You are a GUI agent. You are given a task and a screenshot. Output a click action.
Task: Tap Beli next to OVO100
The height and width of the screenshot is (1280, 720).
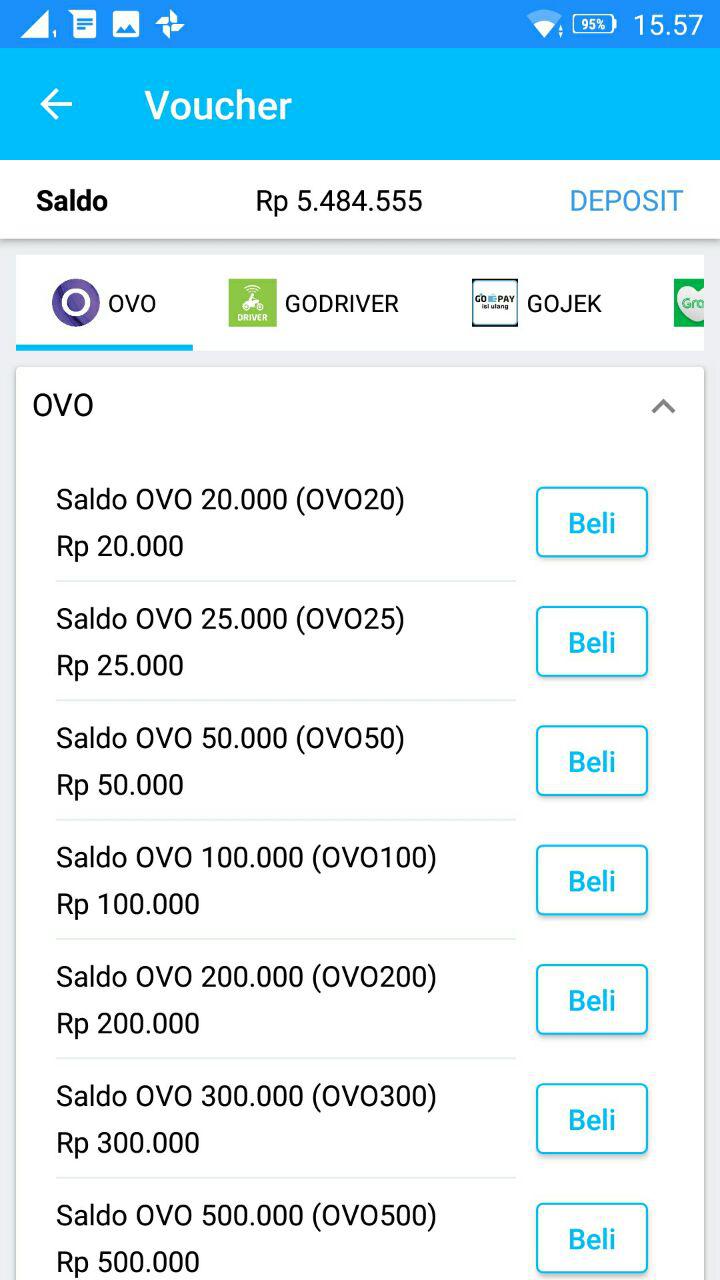591,880
